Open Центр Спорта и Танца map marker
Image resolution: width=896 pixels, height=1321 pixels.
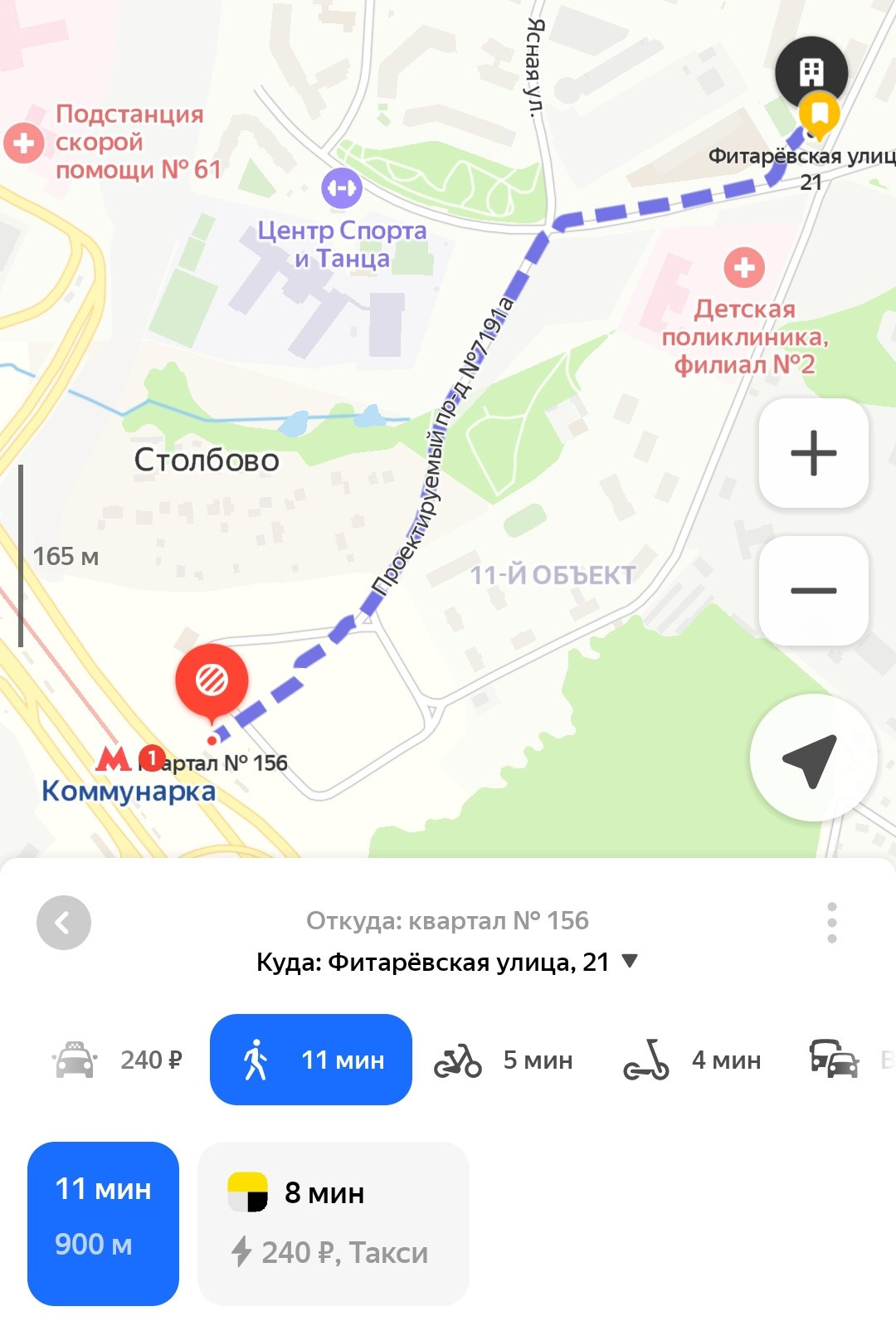click(x=342, y=188)
